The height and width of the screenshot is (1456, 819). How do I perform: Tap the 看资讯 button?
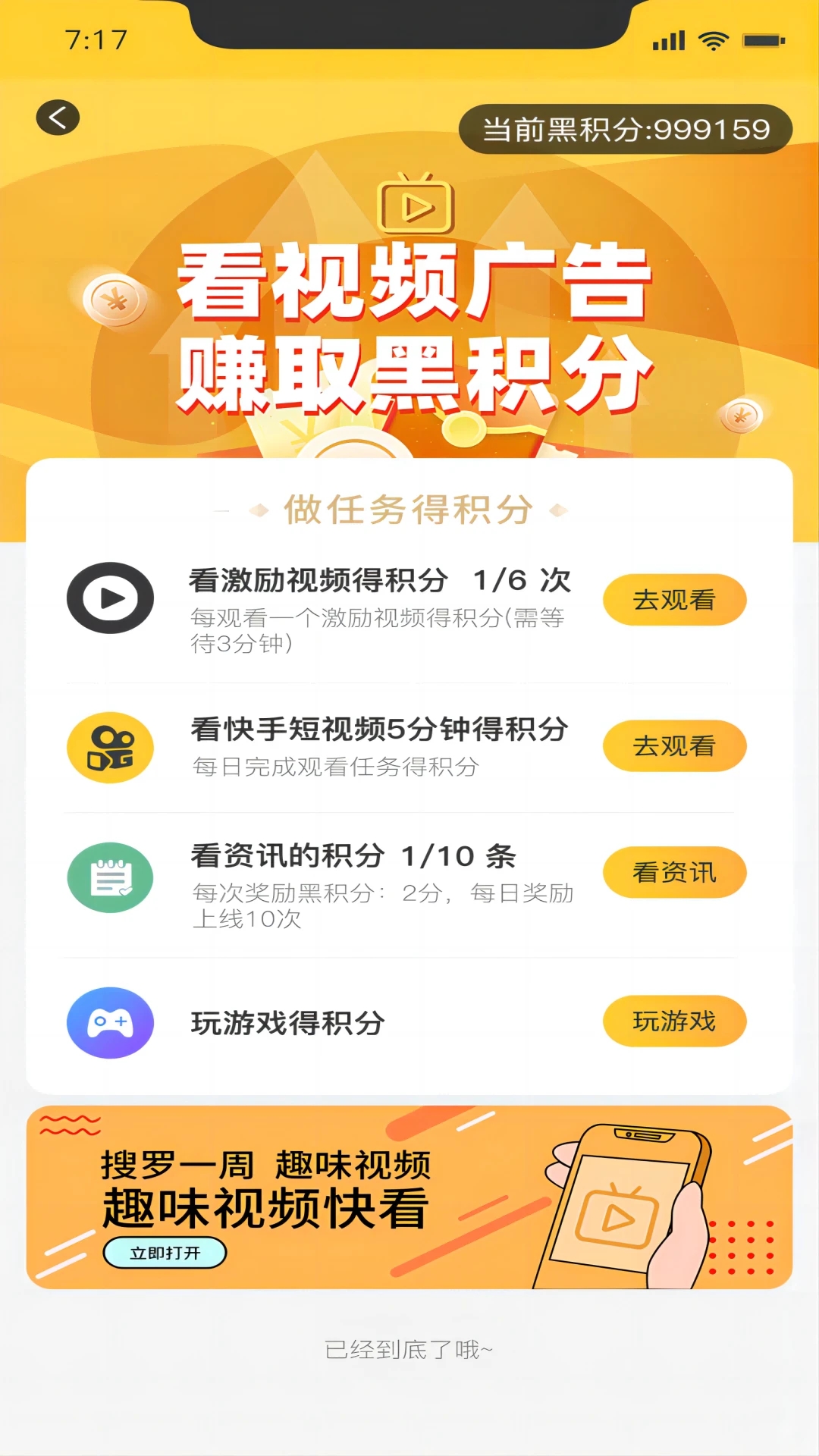pos(673,872)
